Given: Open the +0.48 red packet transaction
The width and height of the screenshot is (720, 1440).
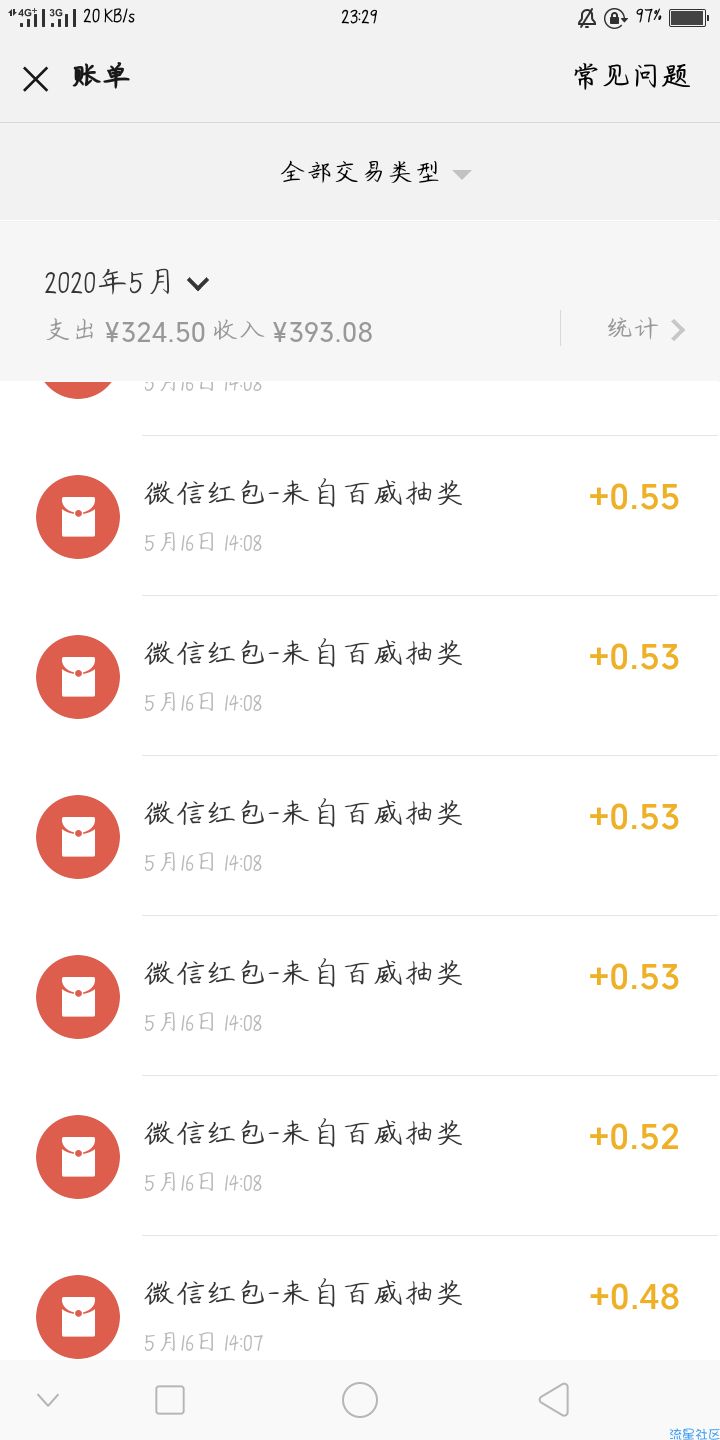Looking at the screenshot, I should 360,1298.
